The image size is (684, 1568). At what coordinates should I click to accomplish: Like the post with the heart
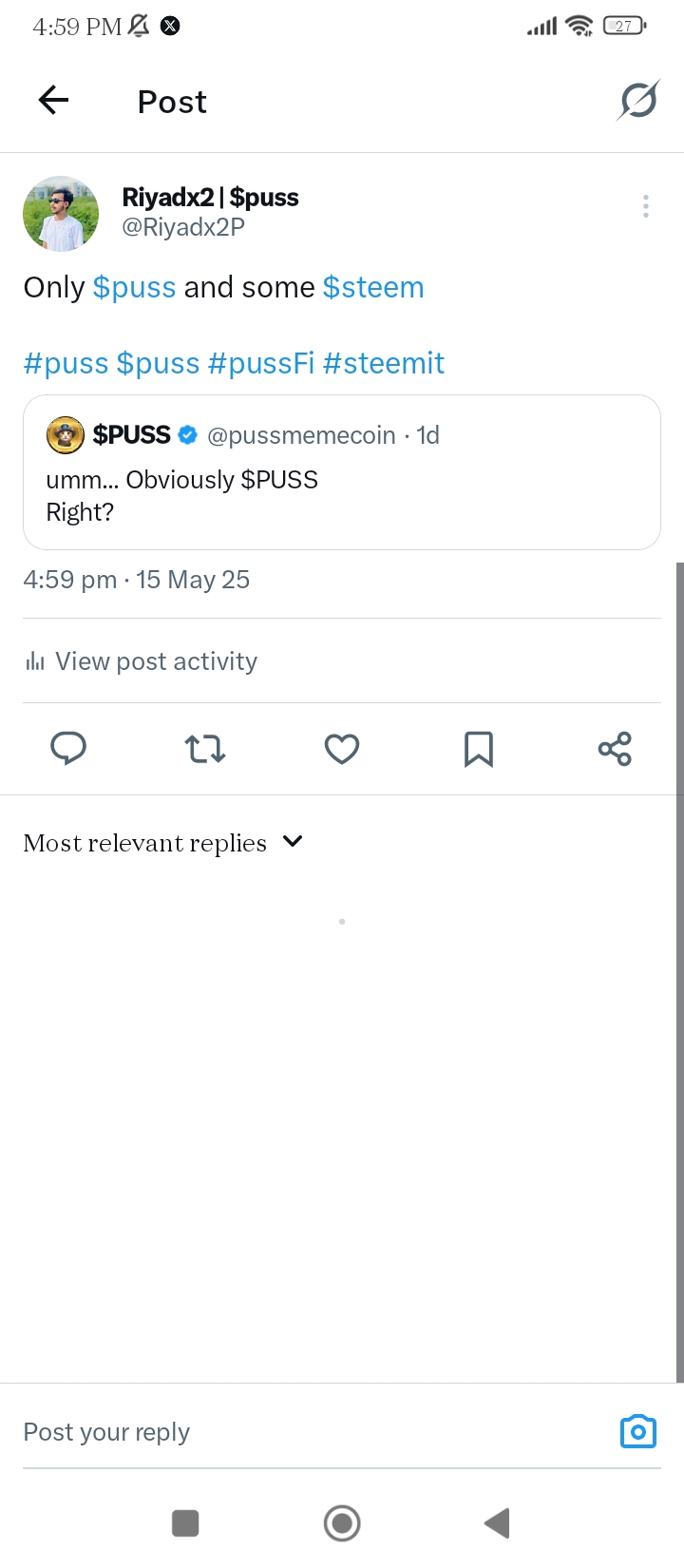tap(342, 749)
